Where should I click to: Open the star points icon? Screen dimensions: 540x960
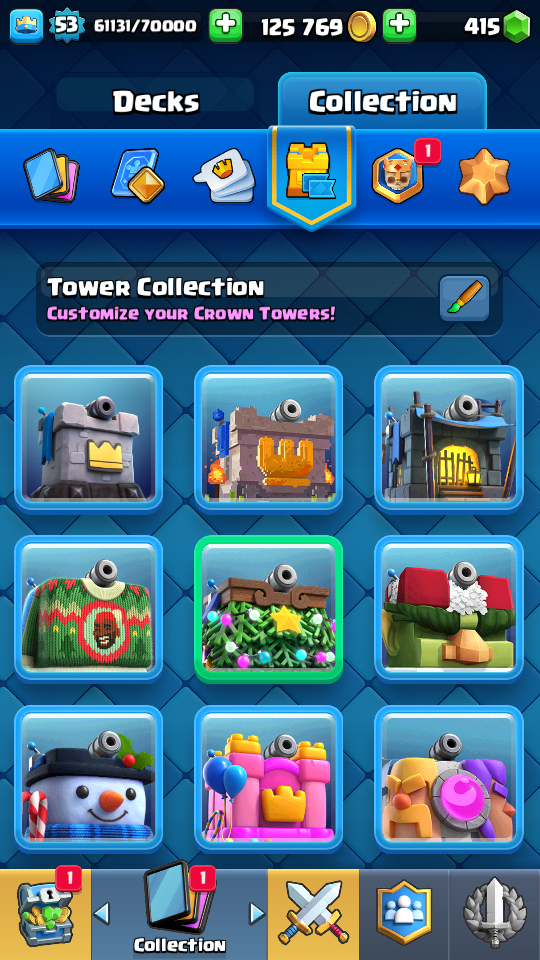tap(484, 176)
